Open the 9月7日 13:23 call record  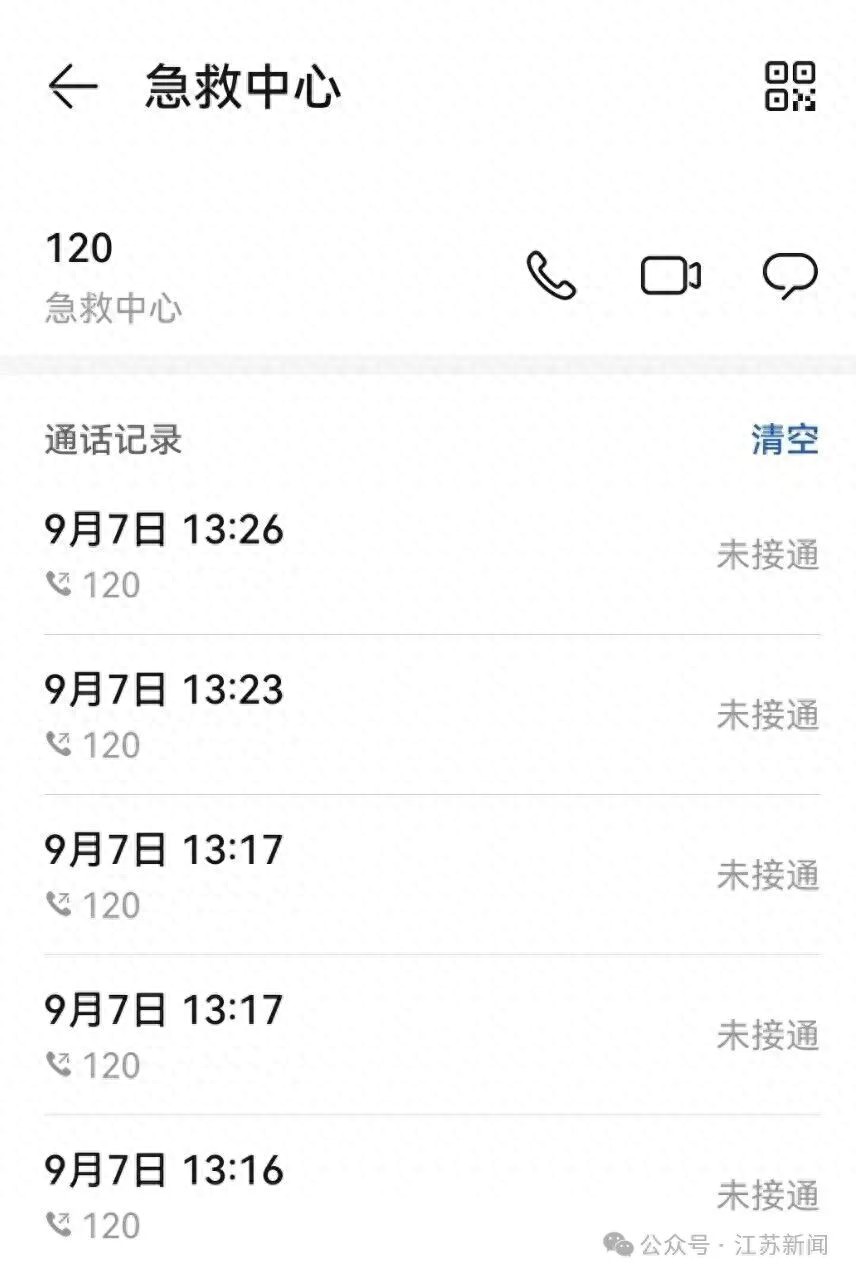(x=432, y=715)
